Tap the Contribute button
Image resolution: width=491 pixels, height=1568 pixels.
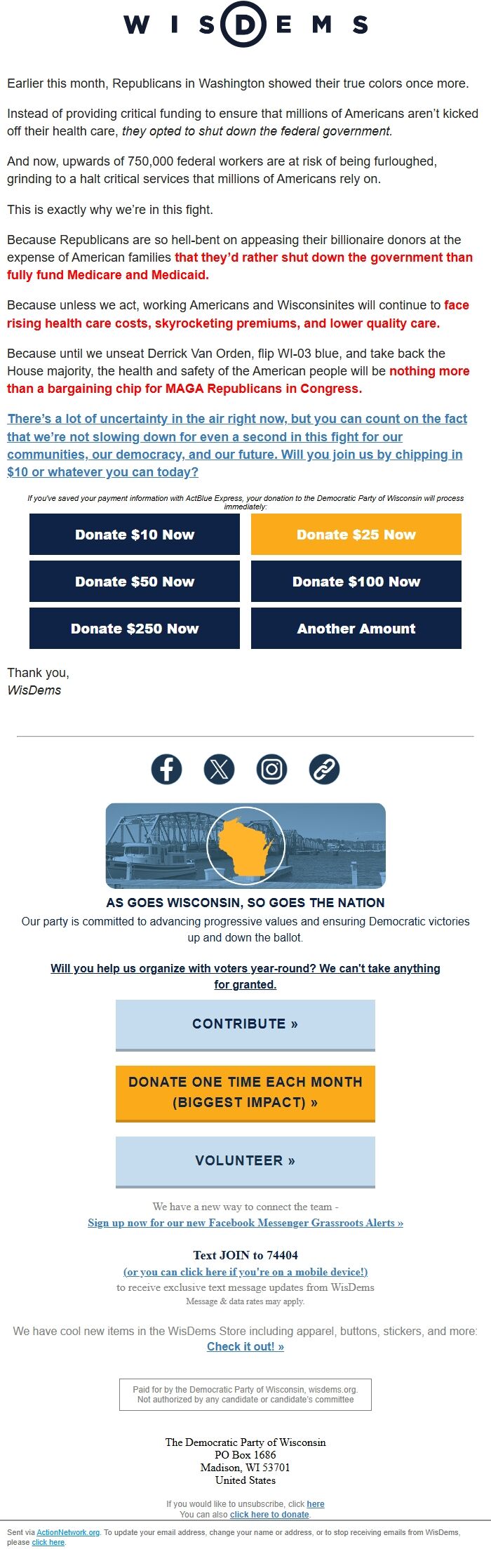click(245, 1024)
